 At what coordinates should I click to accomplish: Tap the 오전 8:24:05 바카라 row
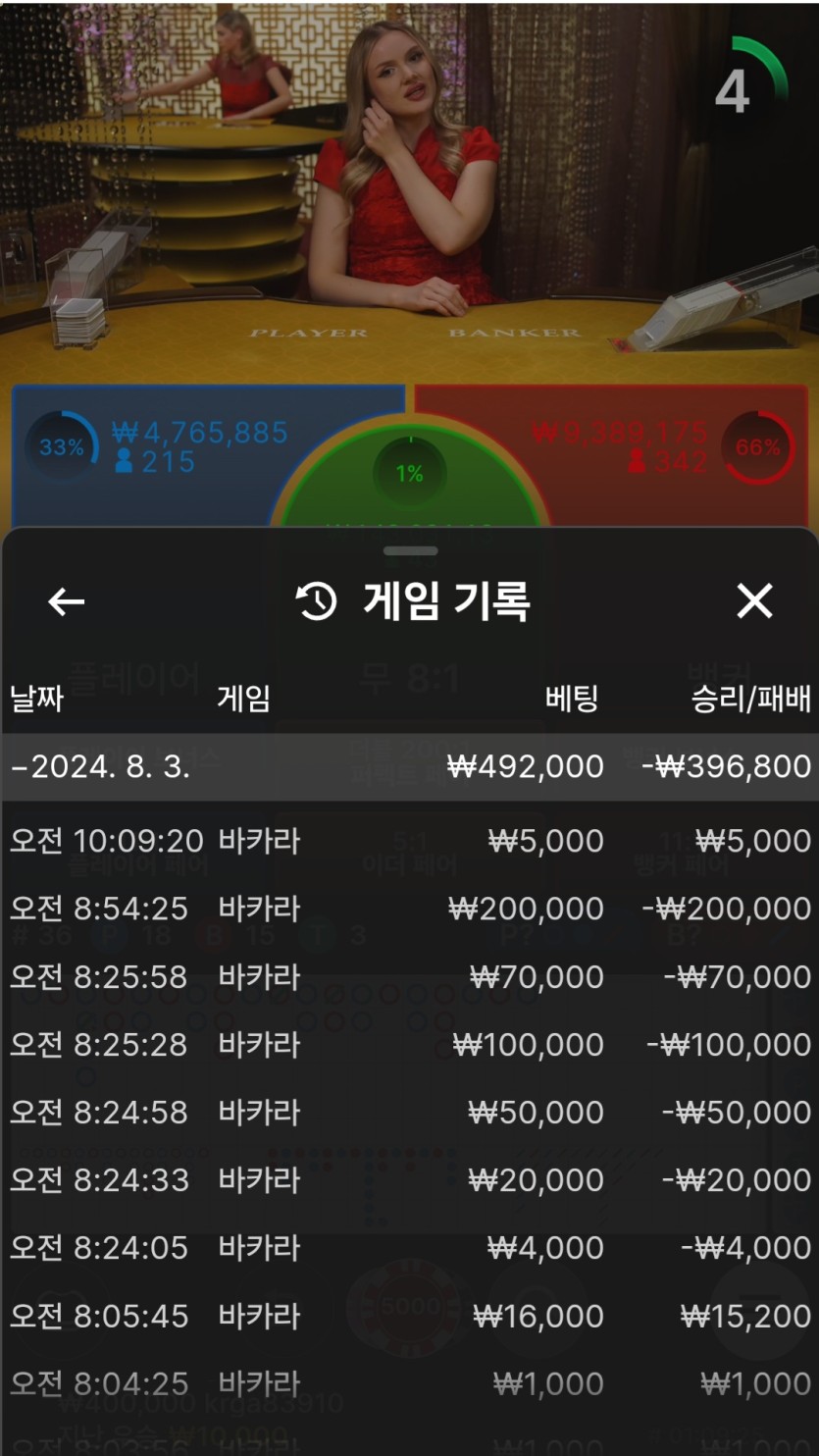click(x=410, y=1247)
